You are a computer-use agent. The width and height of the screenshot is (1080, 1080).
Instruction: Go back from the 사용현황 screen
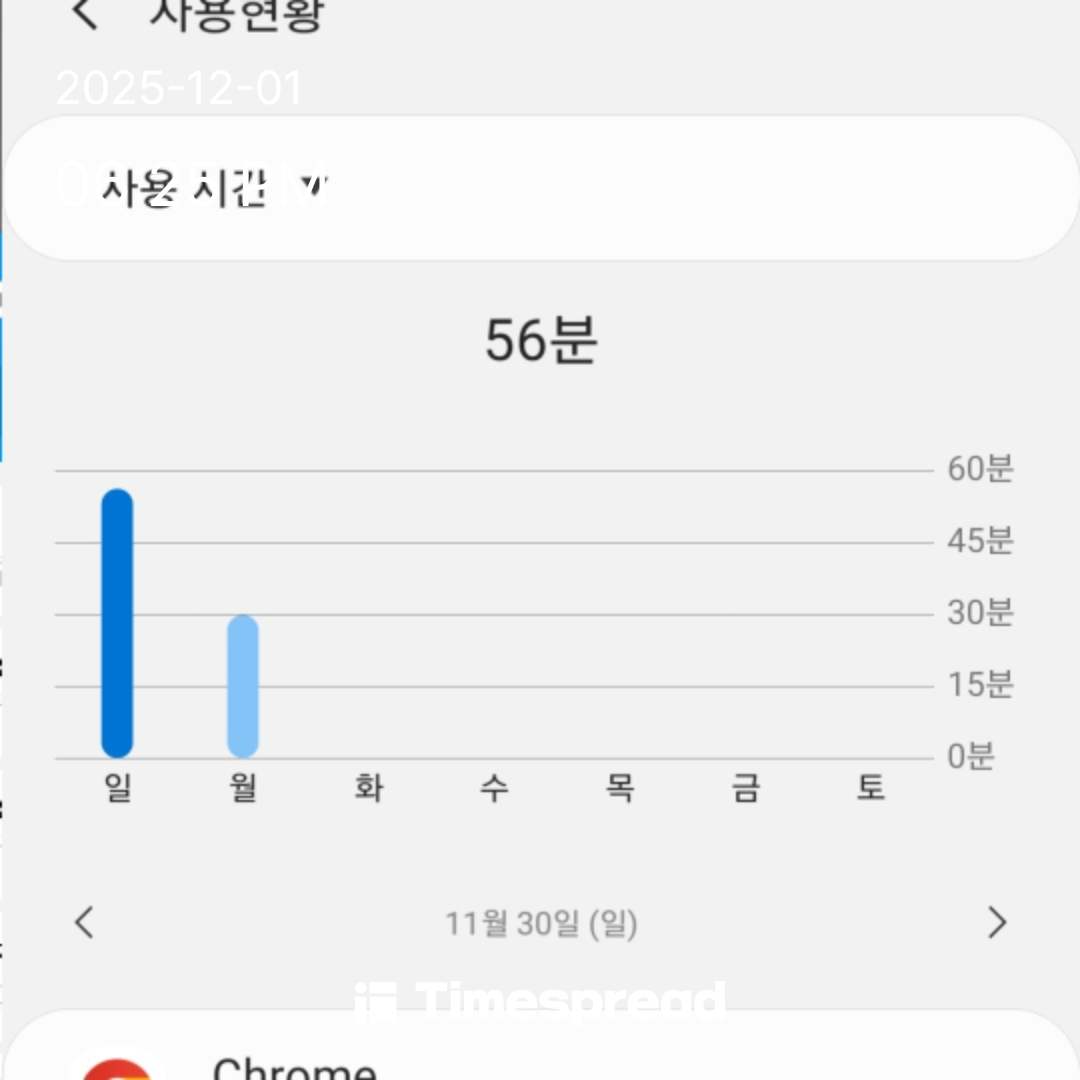(85, 14)
